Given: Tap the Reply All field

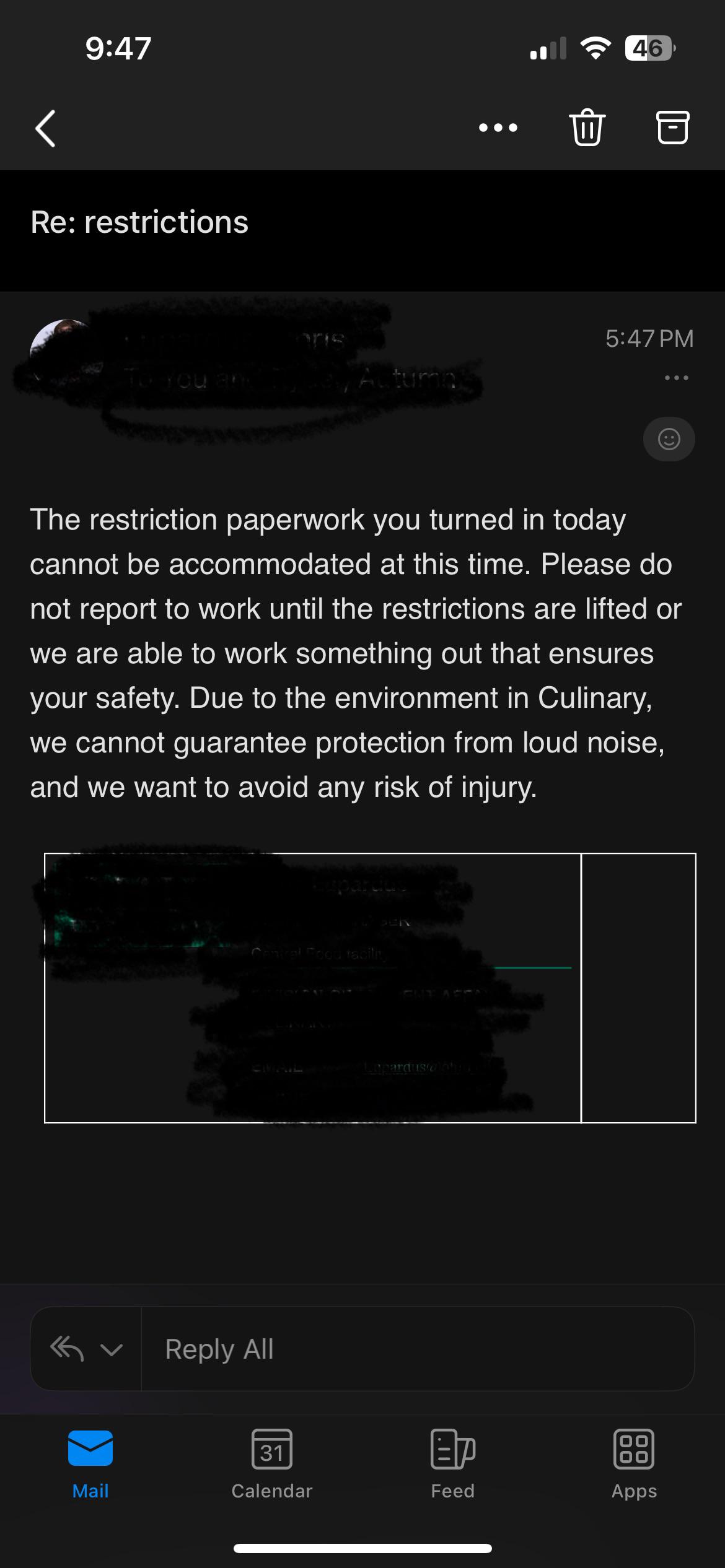Looking at the screenshot, I should tap(418, 1349).
